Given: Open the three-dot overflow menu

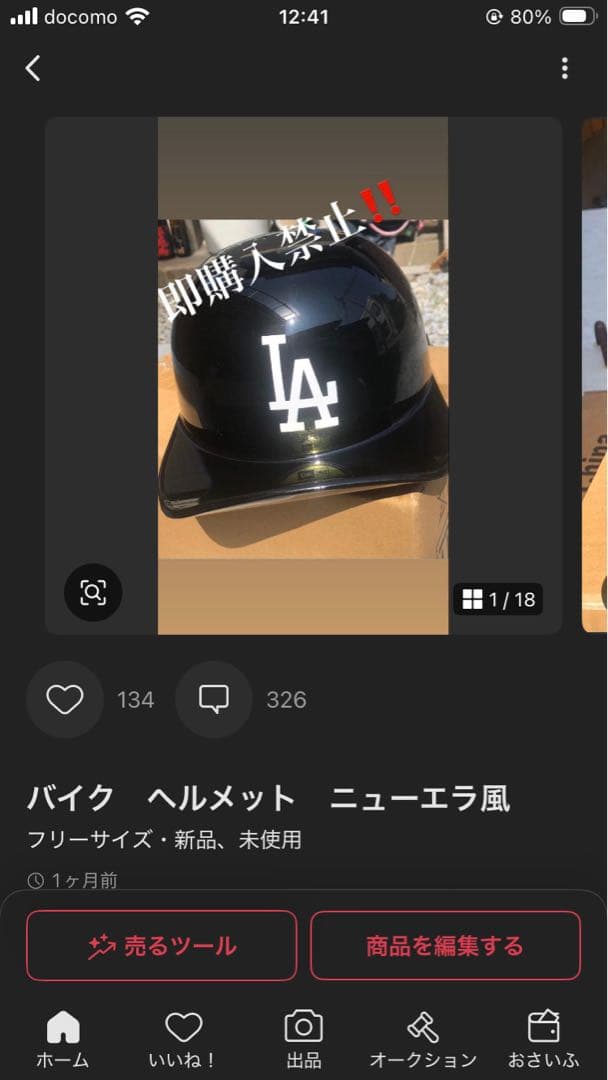Looking at the screenshot, I should [565, 68].
